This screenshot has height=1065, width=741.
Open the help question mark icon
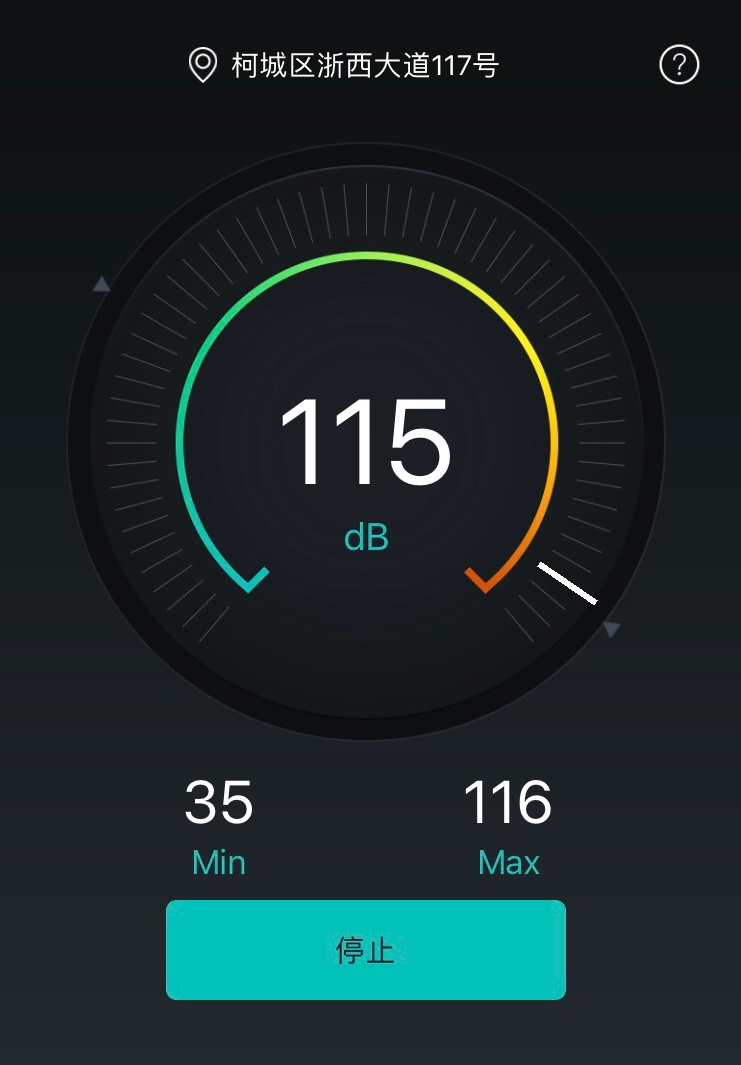click(679, 65)
